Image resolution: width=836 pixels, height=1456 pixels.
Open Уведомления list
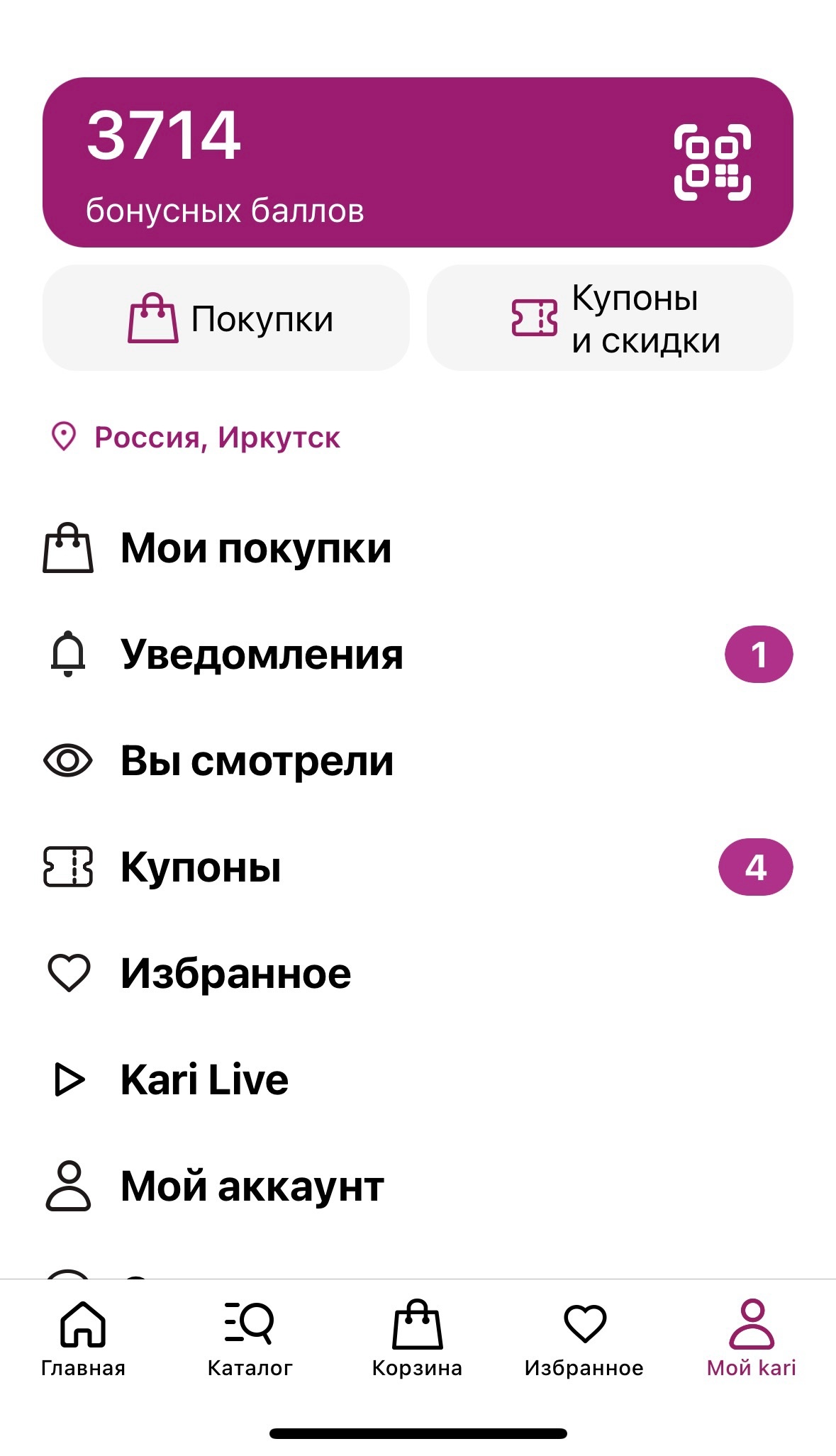pos(262,655)
